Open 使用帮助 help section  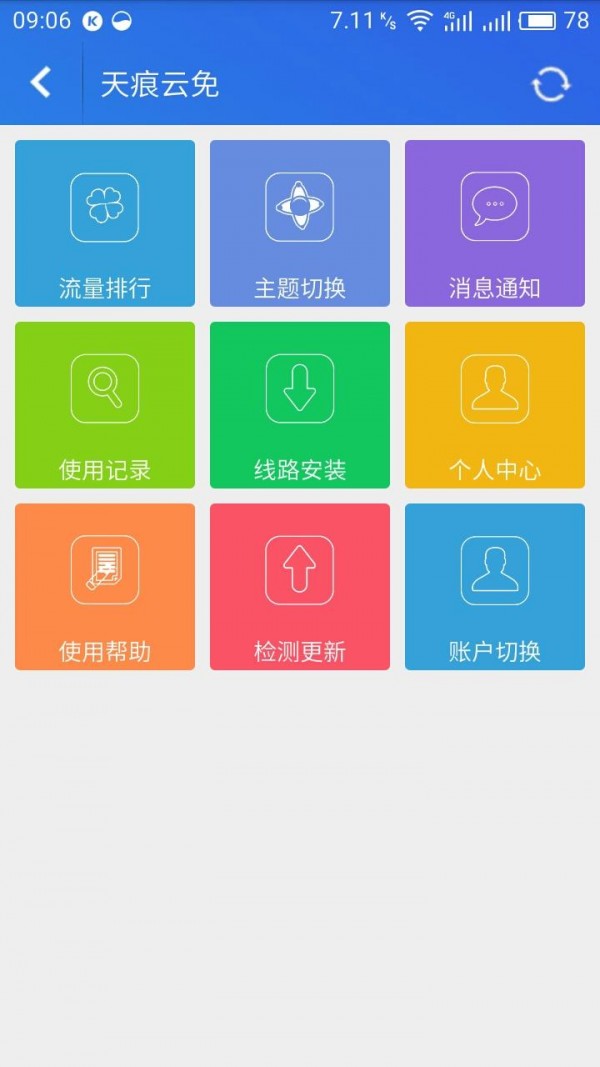105,587
